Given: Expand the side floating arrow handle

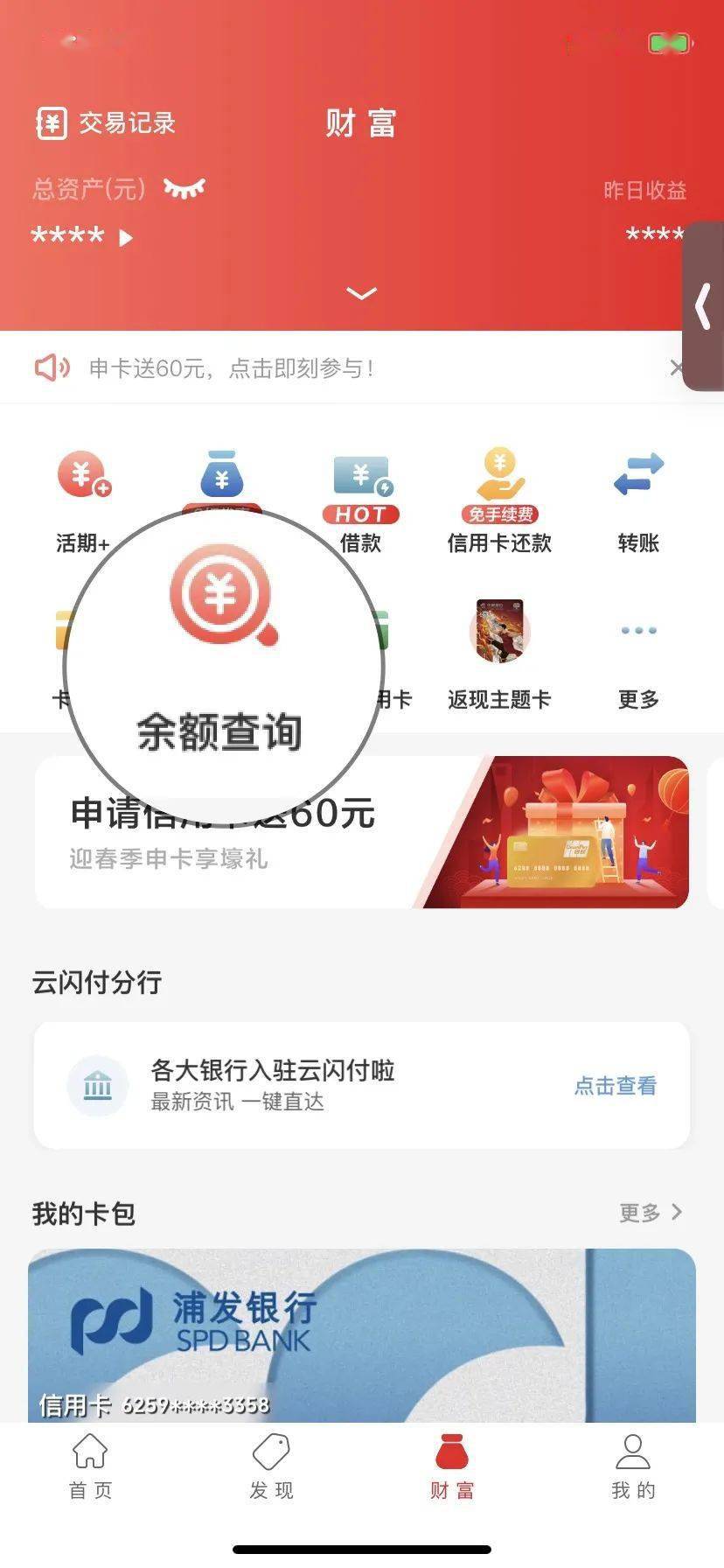Looking at the screenshot, I should click(x=703, y=307).
